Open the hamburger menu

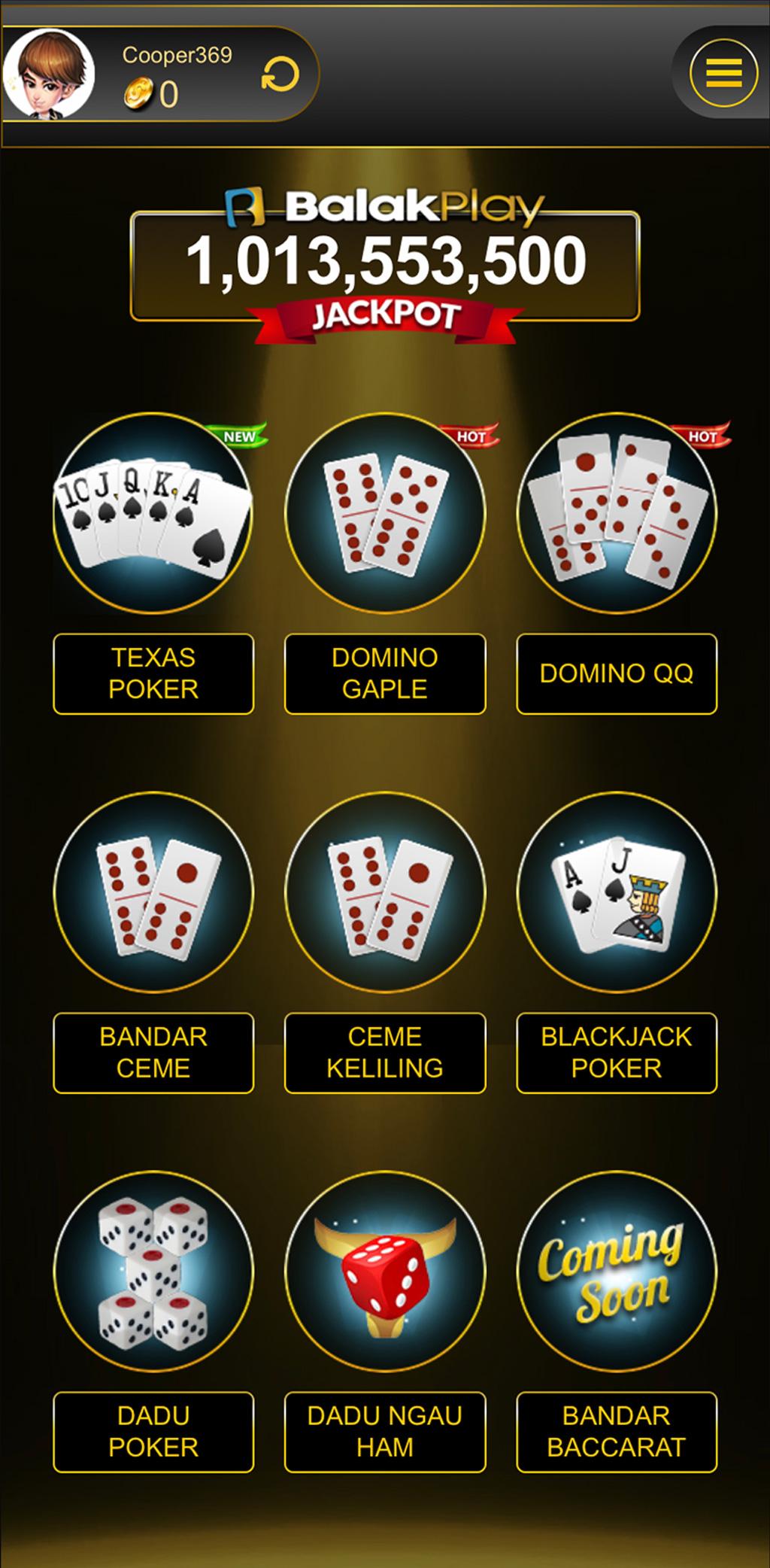(723, 73)
